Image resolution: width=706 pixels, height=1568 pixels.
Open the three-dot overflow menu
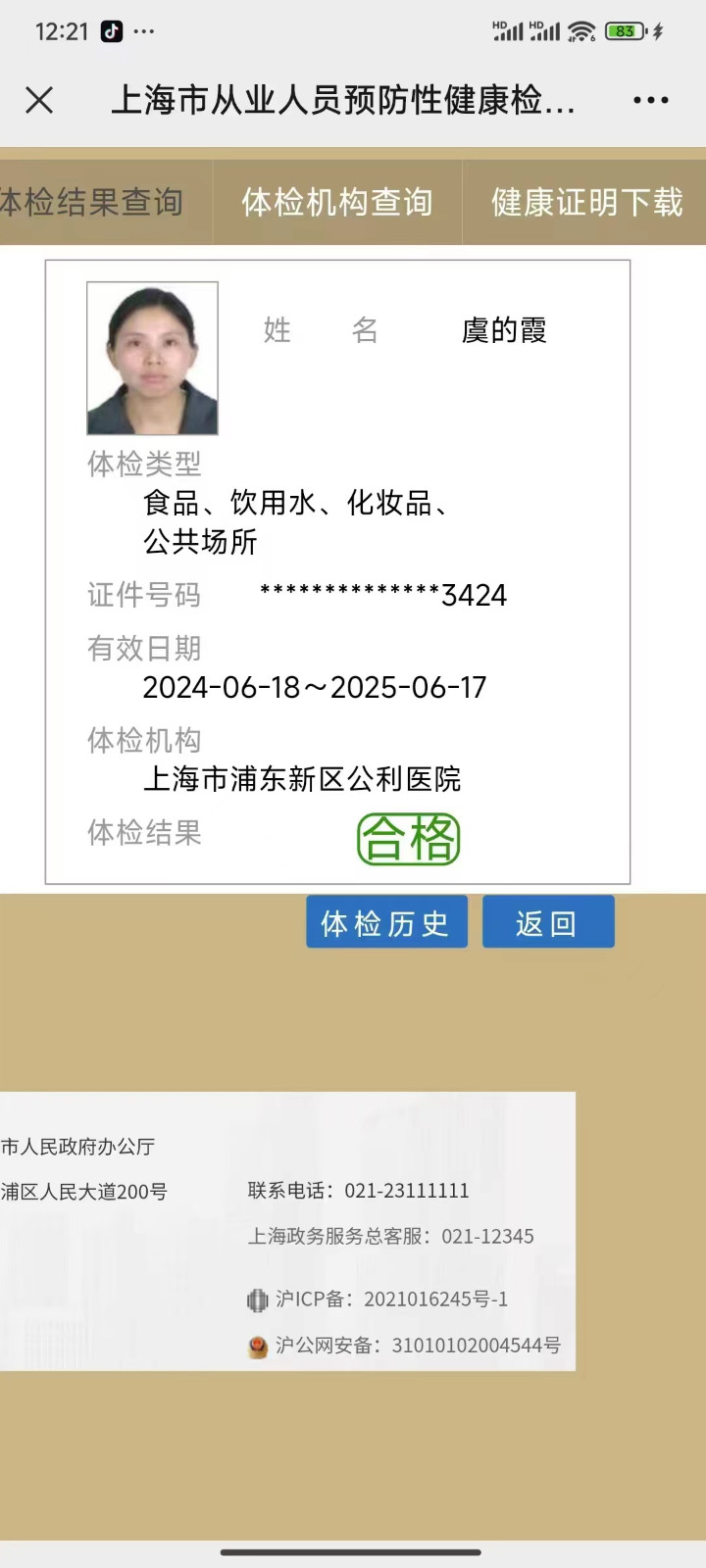651,100
